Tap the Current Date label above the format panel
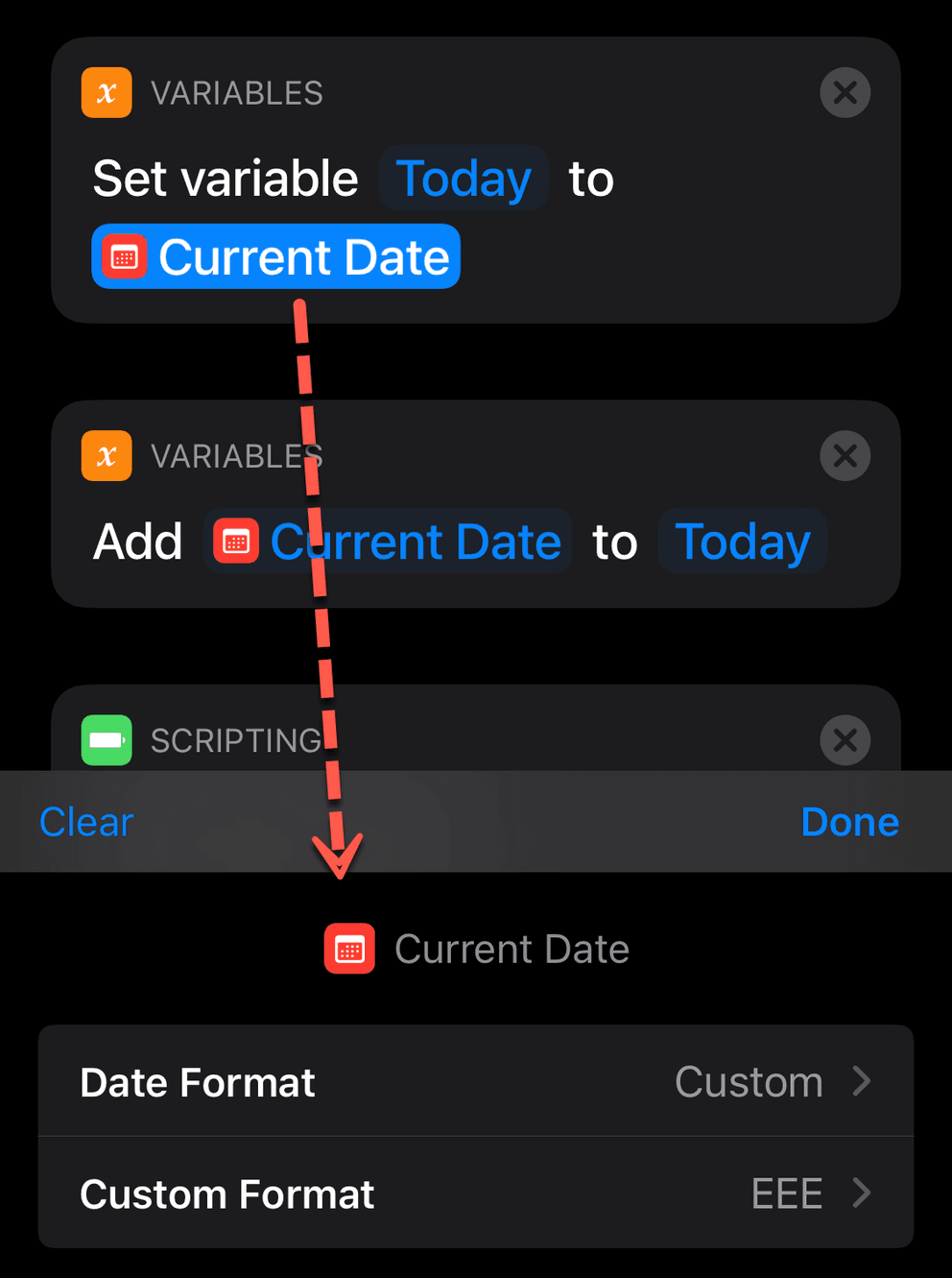The image size is (952, 1278). (x=512, y=949)
